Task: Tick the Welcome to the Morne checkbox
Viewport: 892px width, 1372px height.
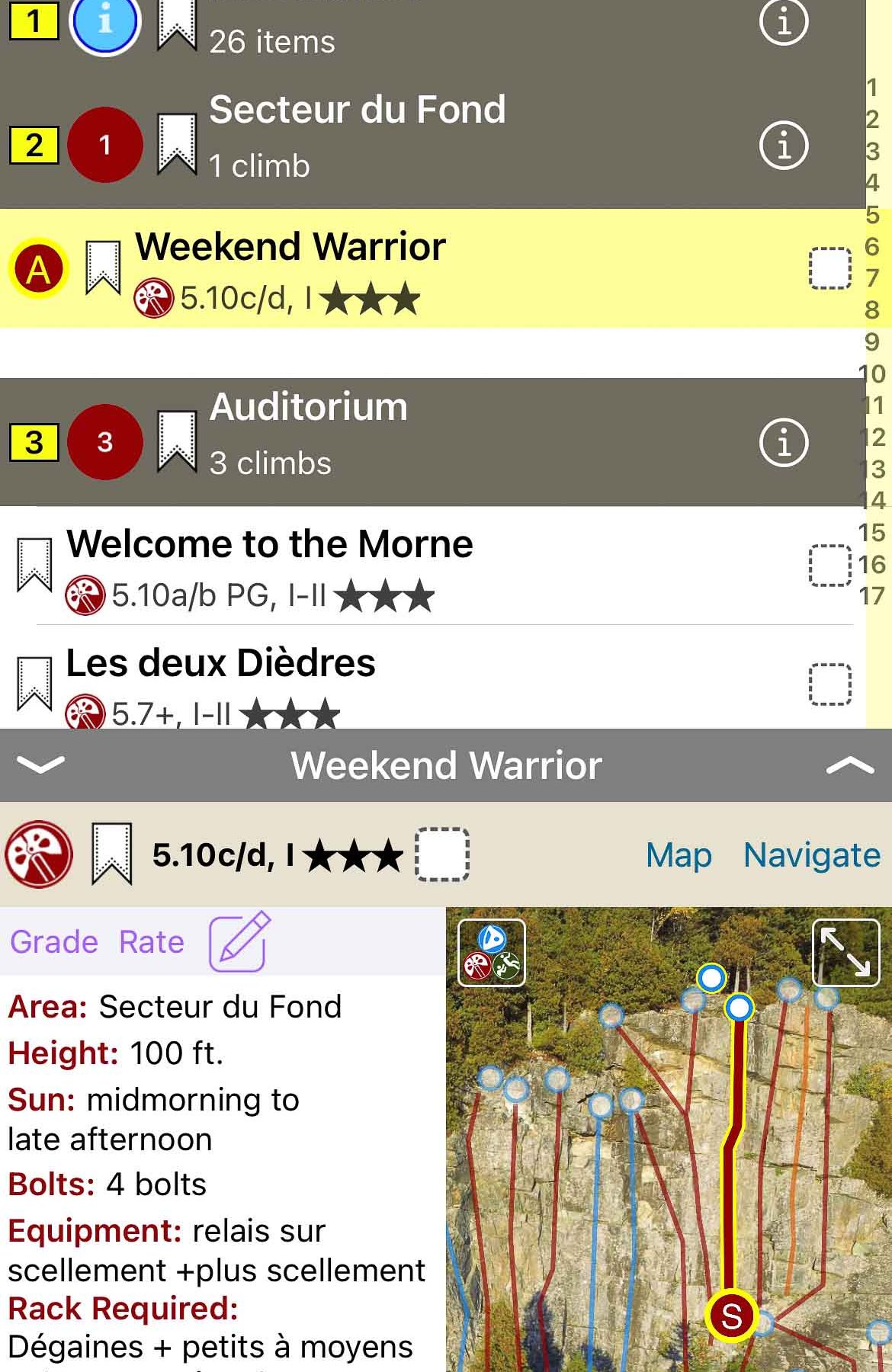Action: (x=829, y=566)
